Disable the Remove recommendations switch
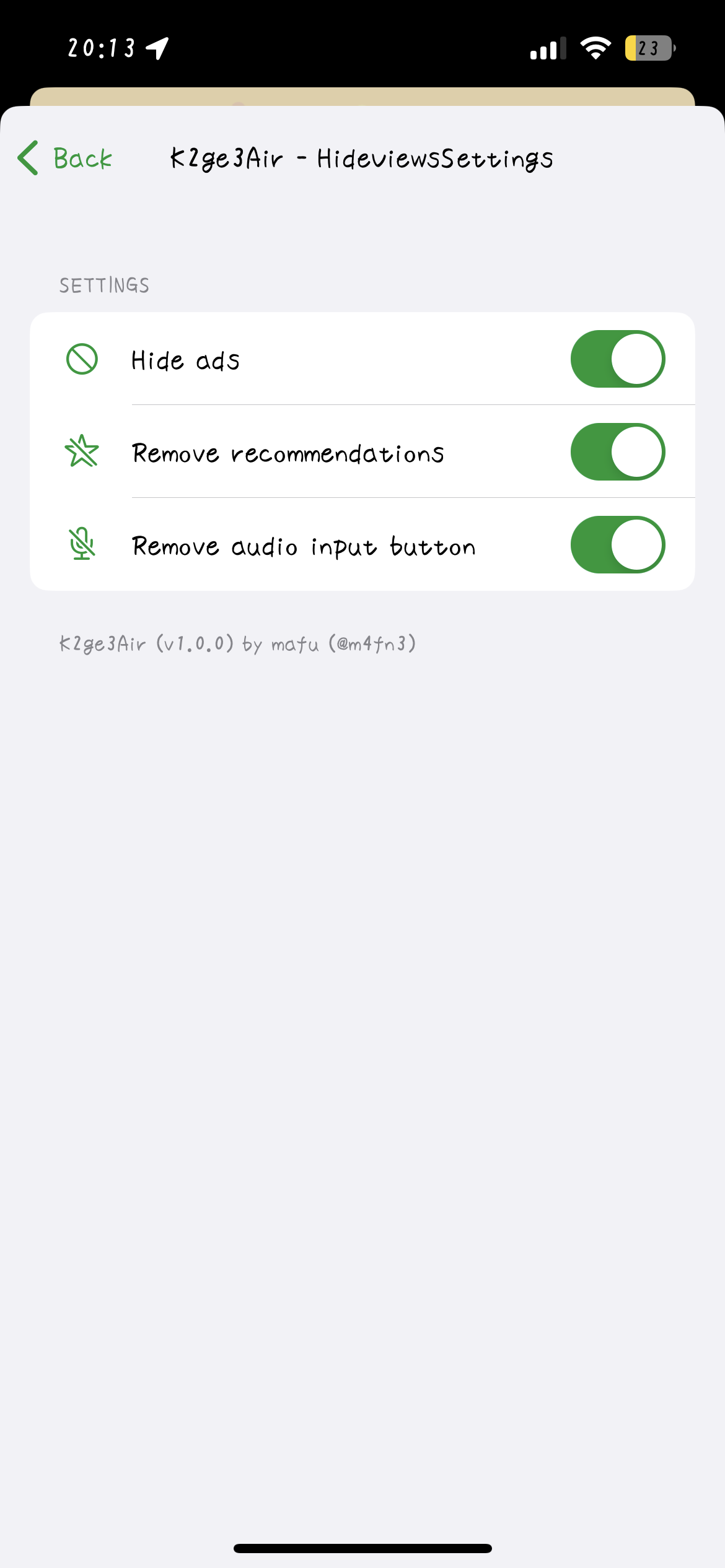The width and height of the screenshot is (725, 1568). coord(617,452)
